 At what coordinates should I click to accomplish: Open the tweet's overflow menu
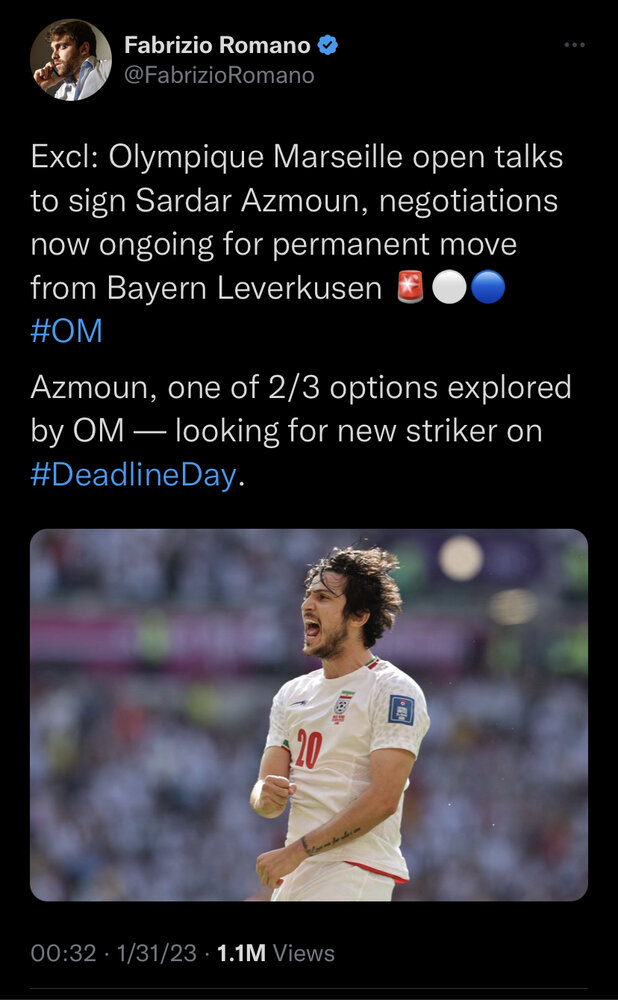[x=573, y=45]
